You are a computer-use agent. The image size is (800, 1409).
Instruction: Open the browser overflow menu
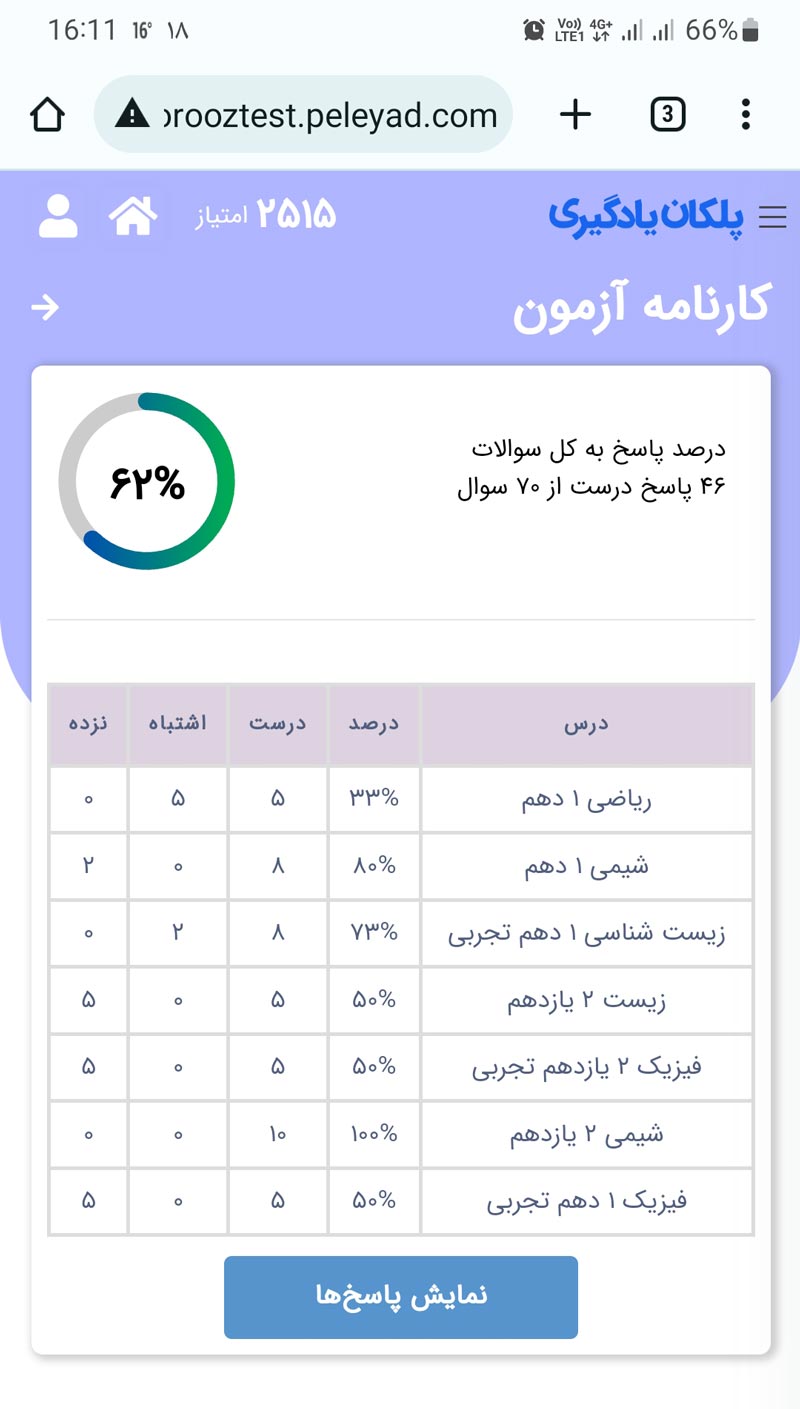746,116
